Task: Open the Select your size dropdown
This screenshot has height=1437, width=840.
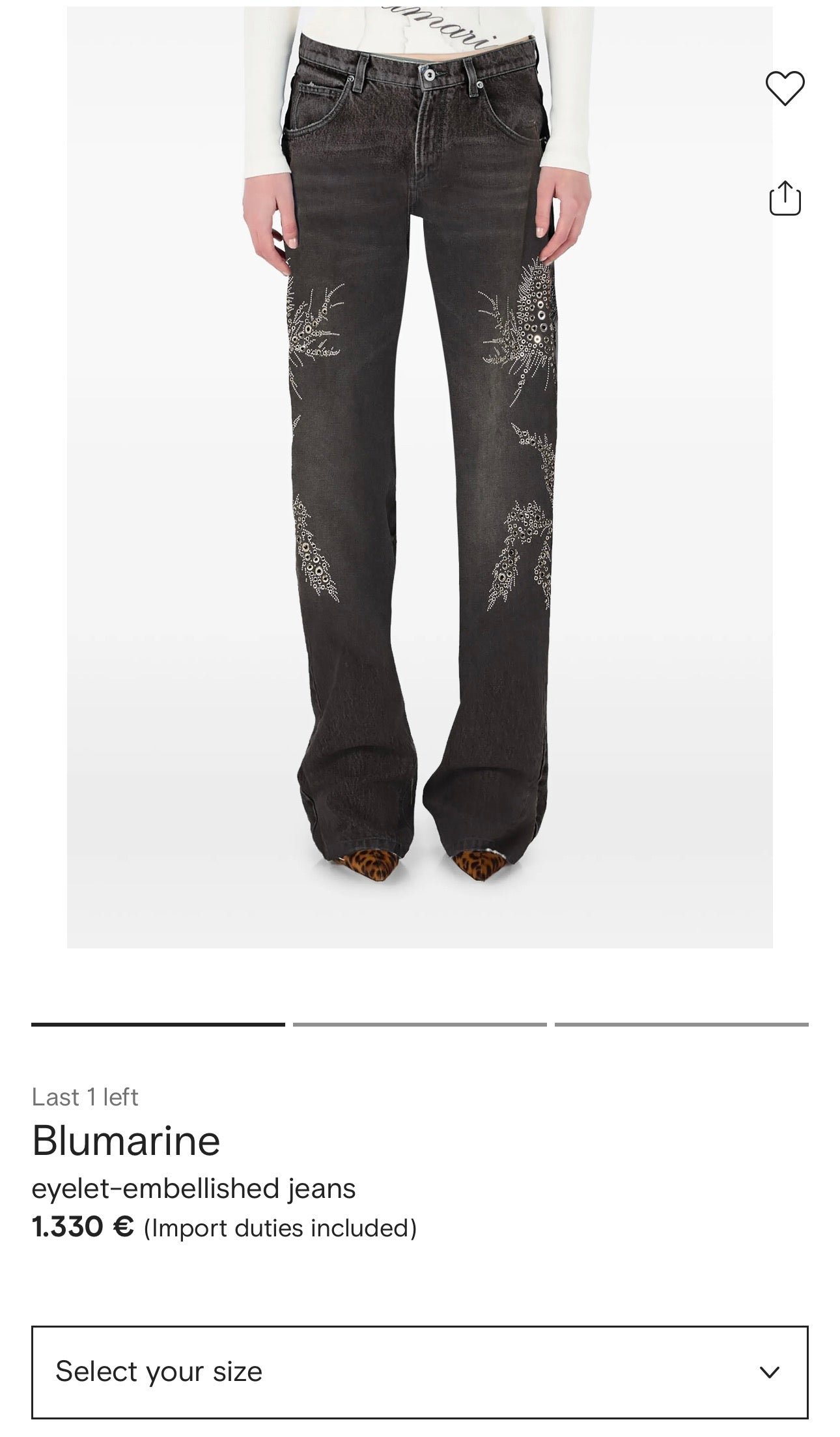Action: pyautogui.click(x=419, y=1372)
